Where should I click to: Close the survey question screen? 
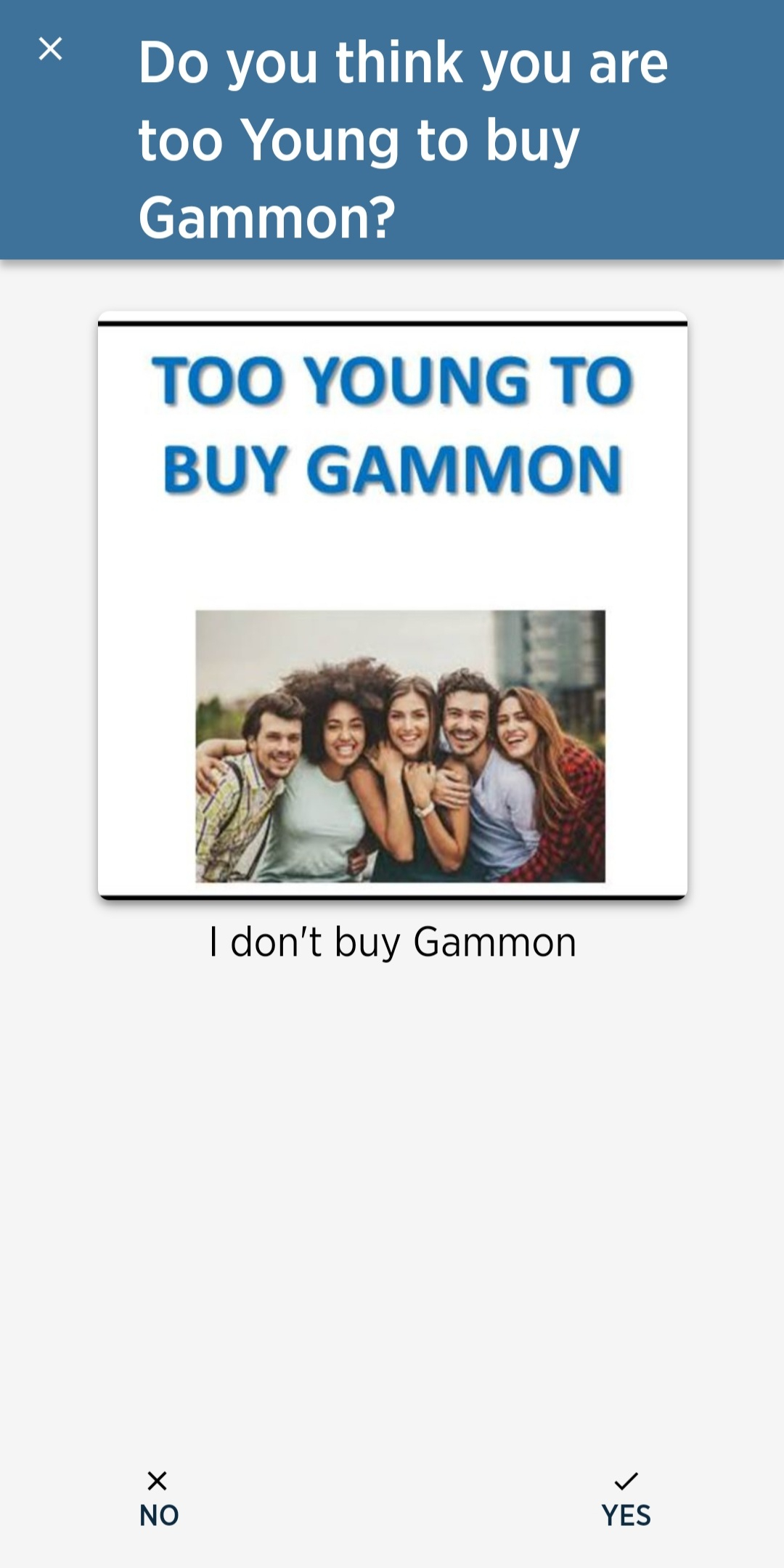coord(50,49)
